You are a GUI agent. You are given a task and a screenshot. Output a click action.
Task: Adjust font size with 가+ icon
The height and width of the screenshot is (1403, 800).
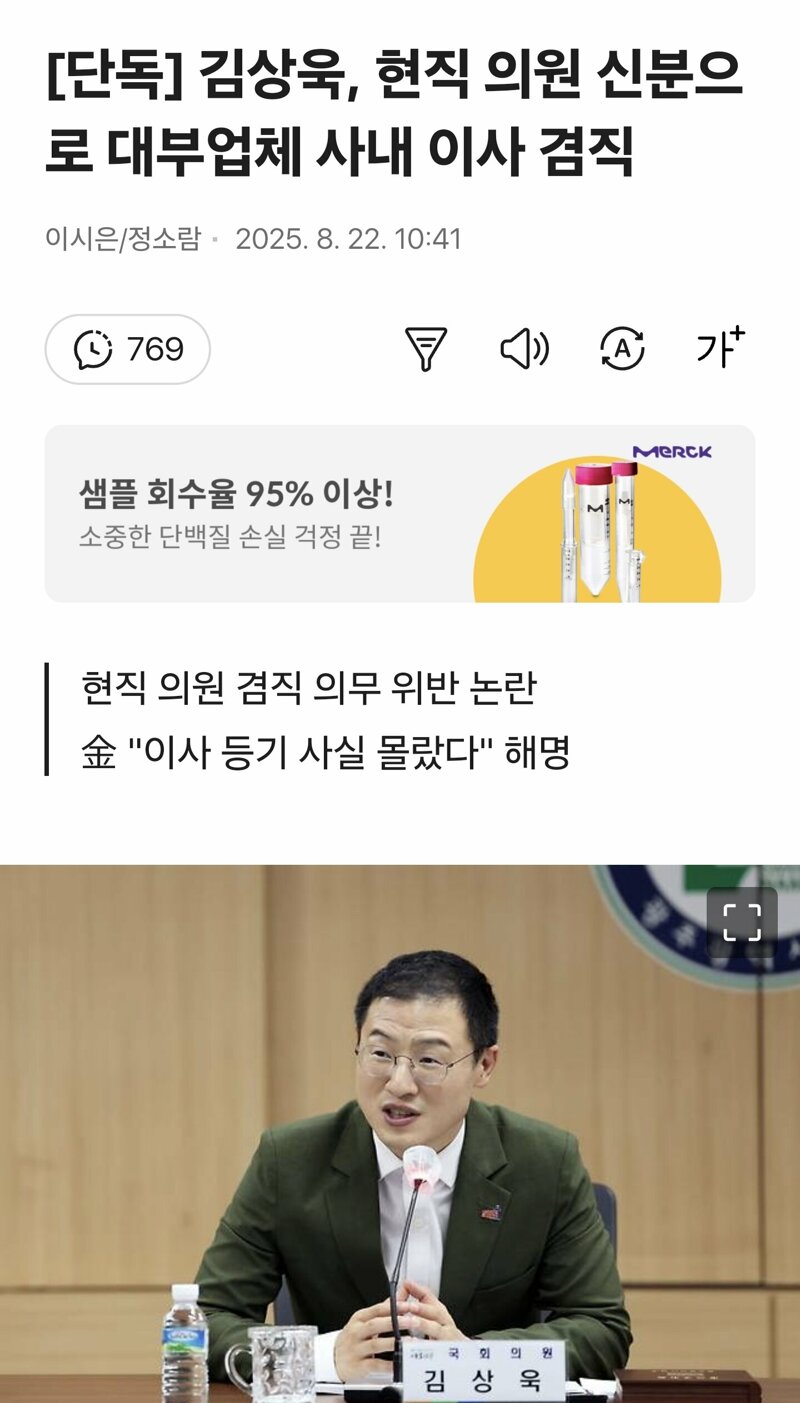coord(721,348)
